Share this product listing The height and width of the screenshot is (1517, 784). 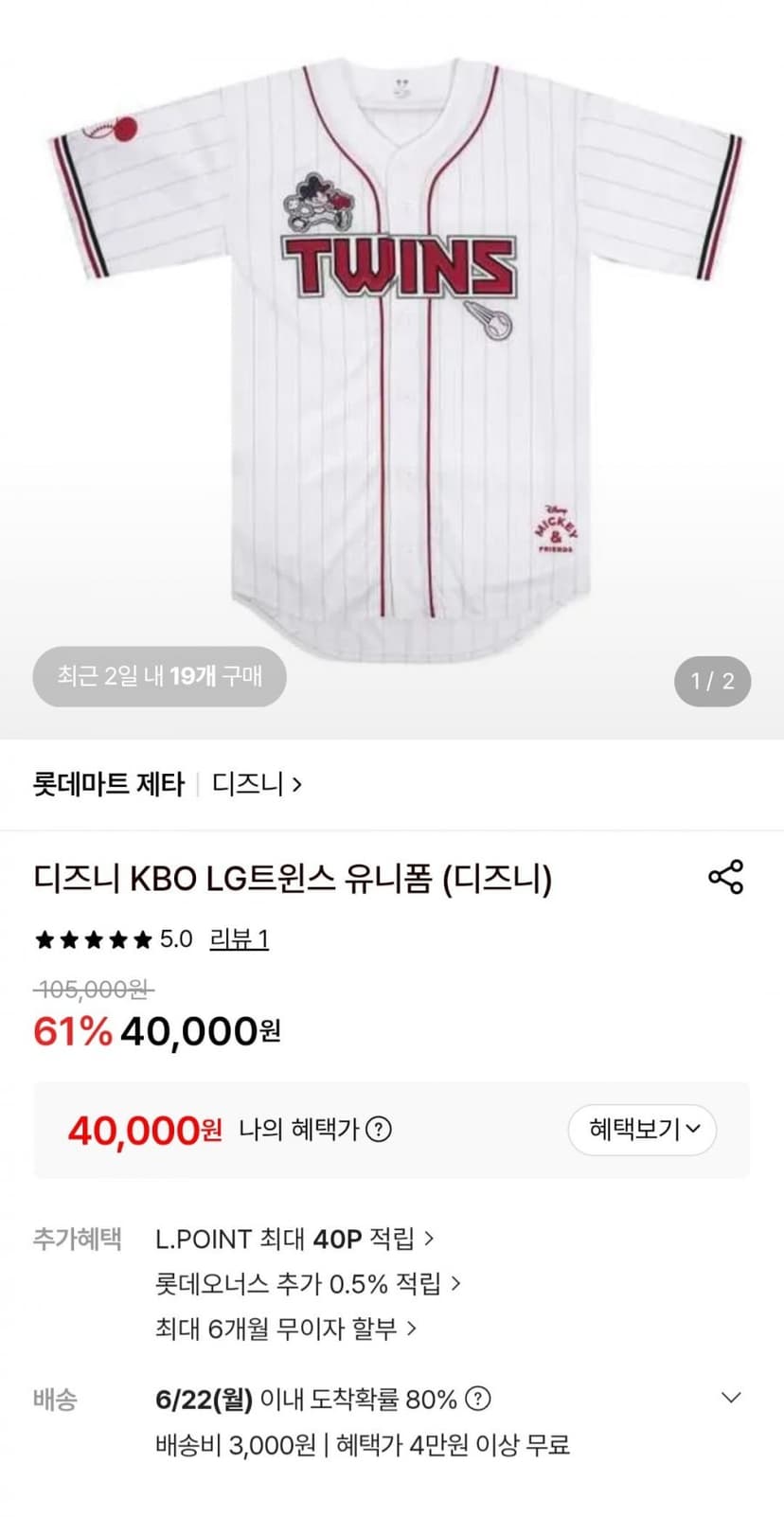[x=726, y=878]
